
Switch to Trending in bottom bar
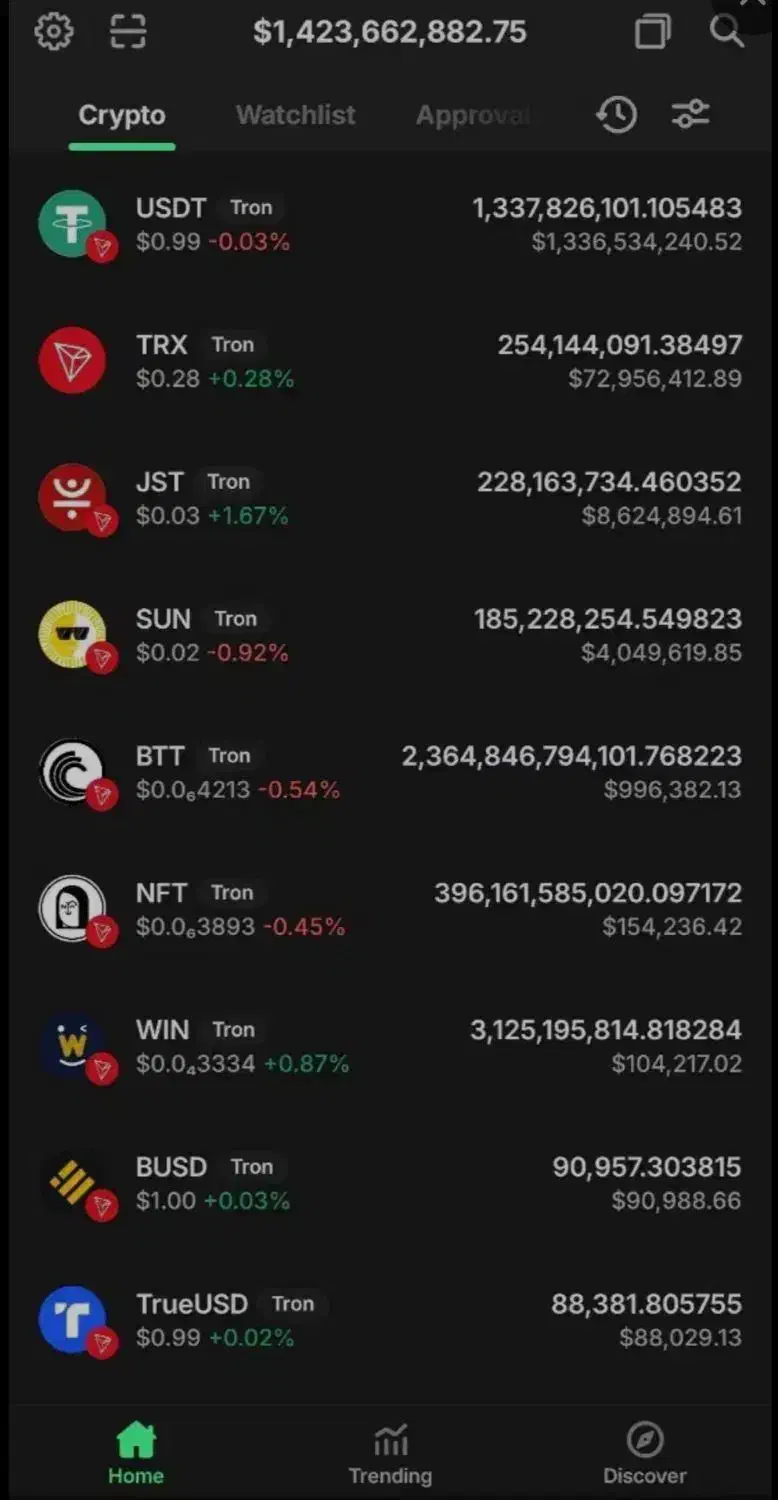(x=390, y=1454)
